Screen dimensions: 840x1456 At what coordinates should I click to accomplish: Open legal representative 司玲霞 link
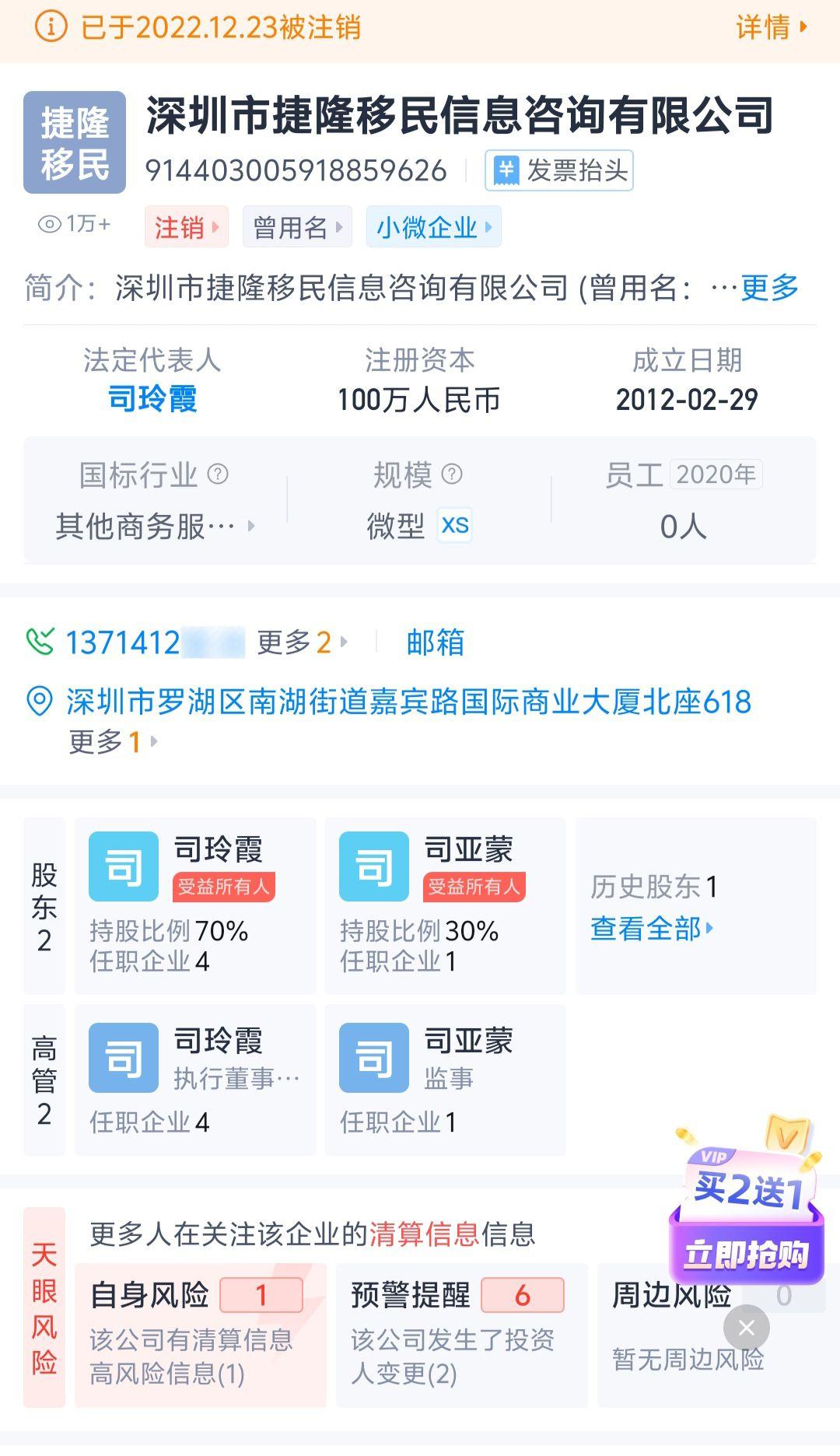click(x=152, y=400)
